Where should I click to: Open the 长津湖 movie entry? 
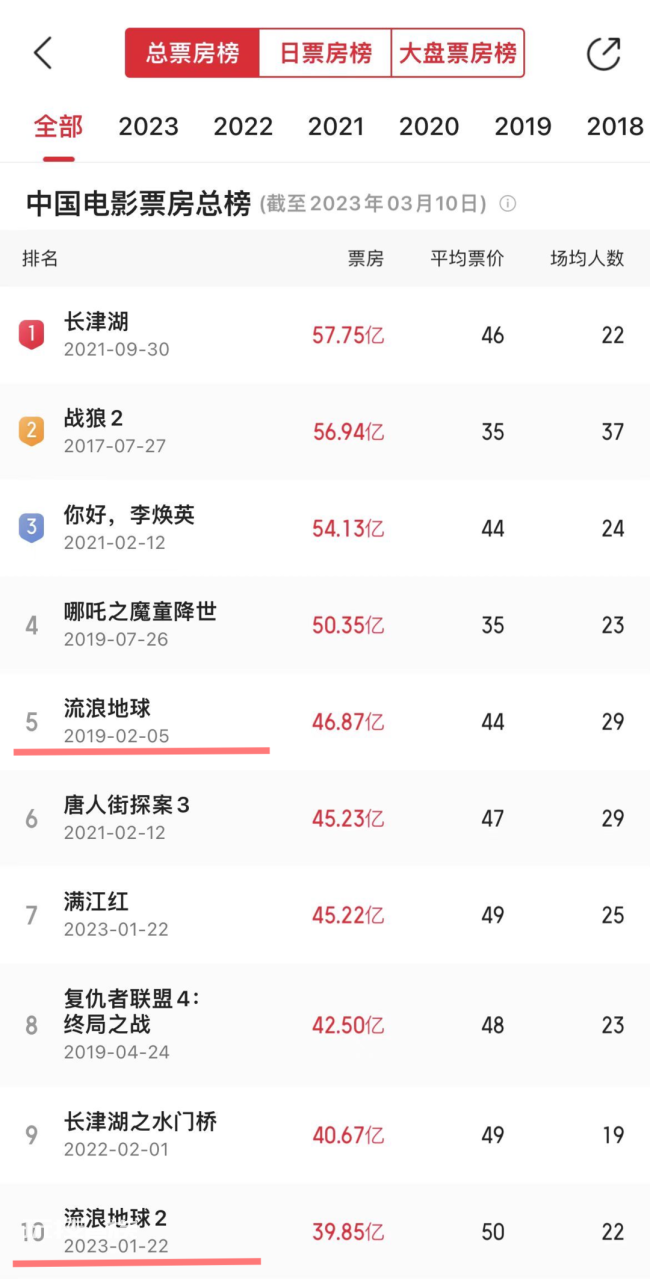pyautogui.click(x=325, y=335)
